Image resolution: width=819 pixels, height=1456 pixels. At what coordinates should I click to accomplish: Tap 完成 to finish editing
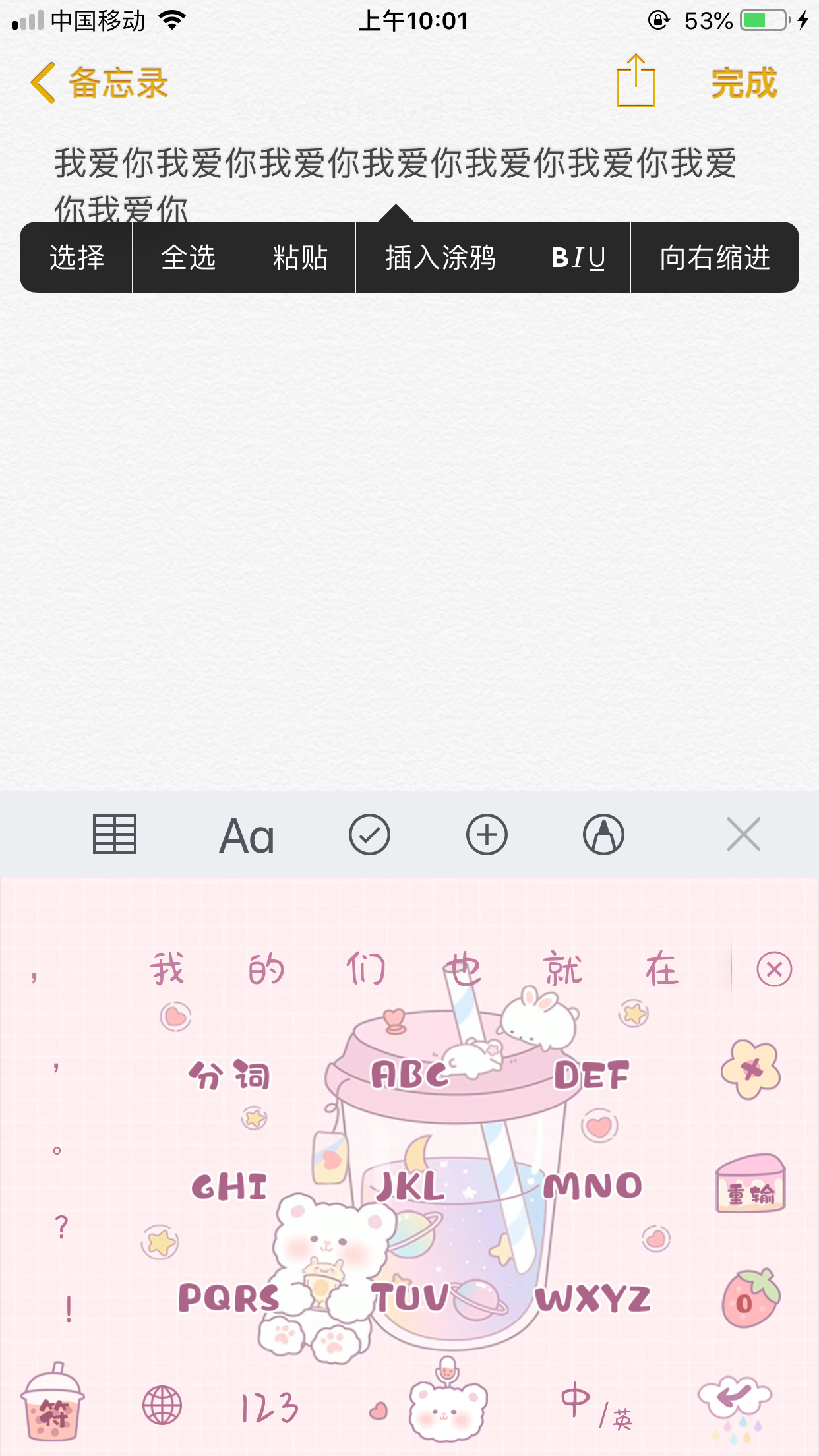(x=744, y=84)
